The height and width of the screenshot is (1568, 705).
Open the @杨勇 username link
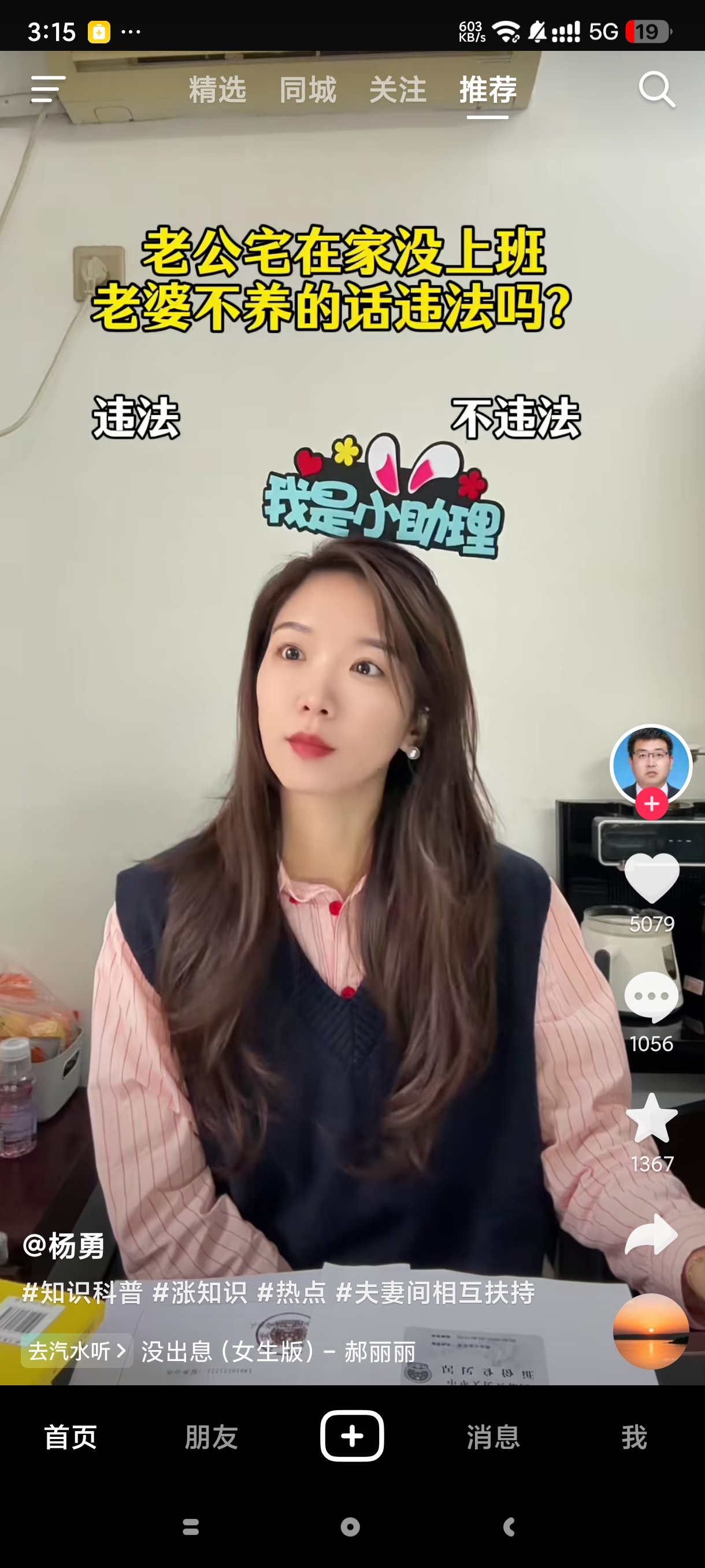click(x=64, y=1246)
